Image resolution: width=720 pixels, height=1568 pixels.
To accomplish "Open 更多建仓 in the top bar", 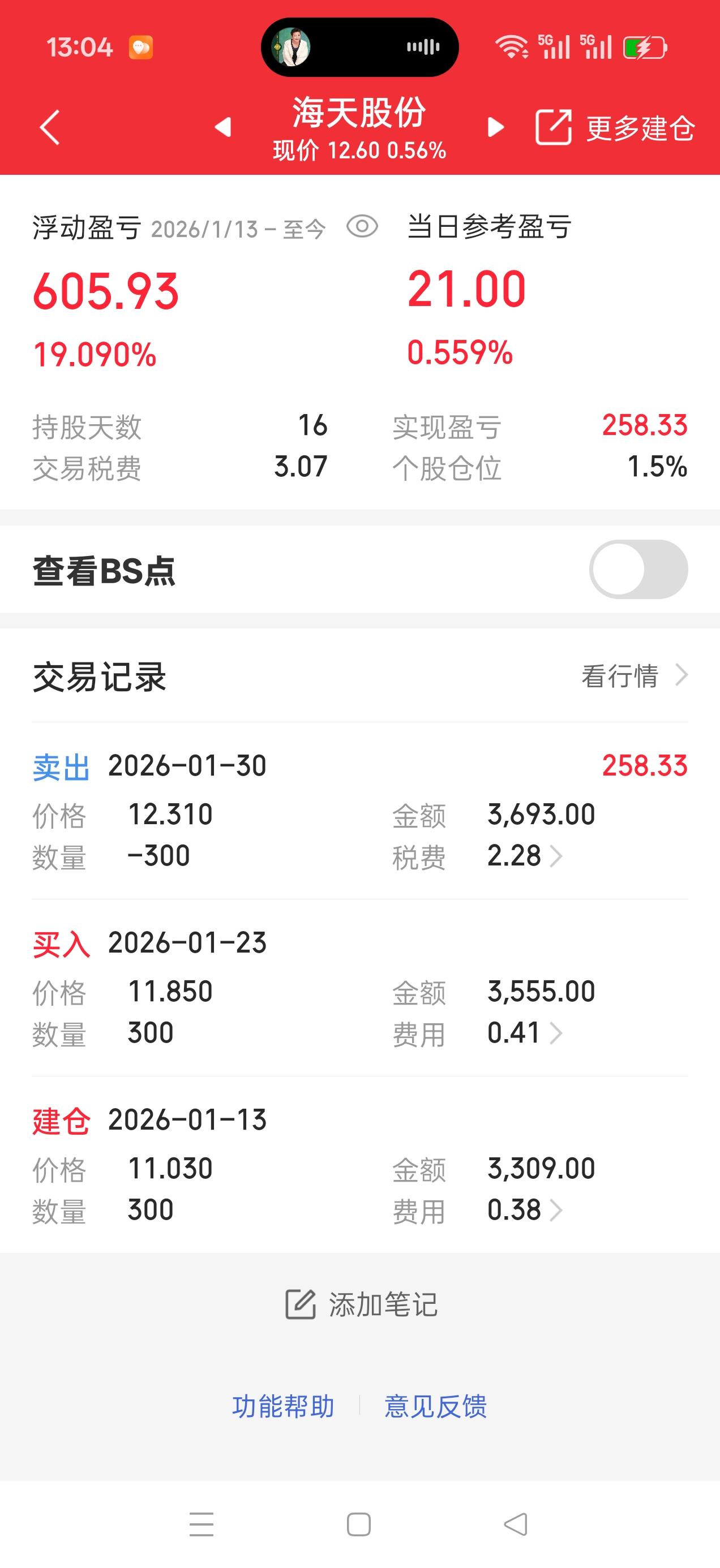I will (x=615, y=128).
